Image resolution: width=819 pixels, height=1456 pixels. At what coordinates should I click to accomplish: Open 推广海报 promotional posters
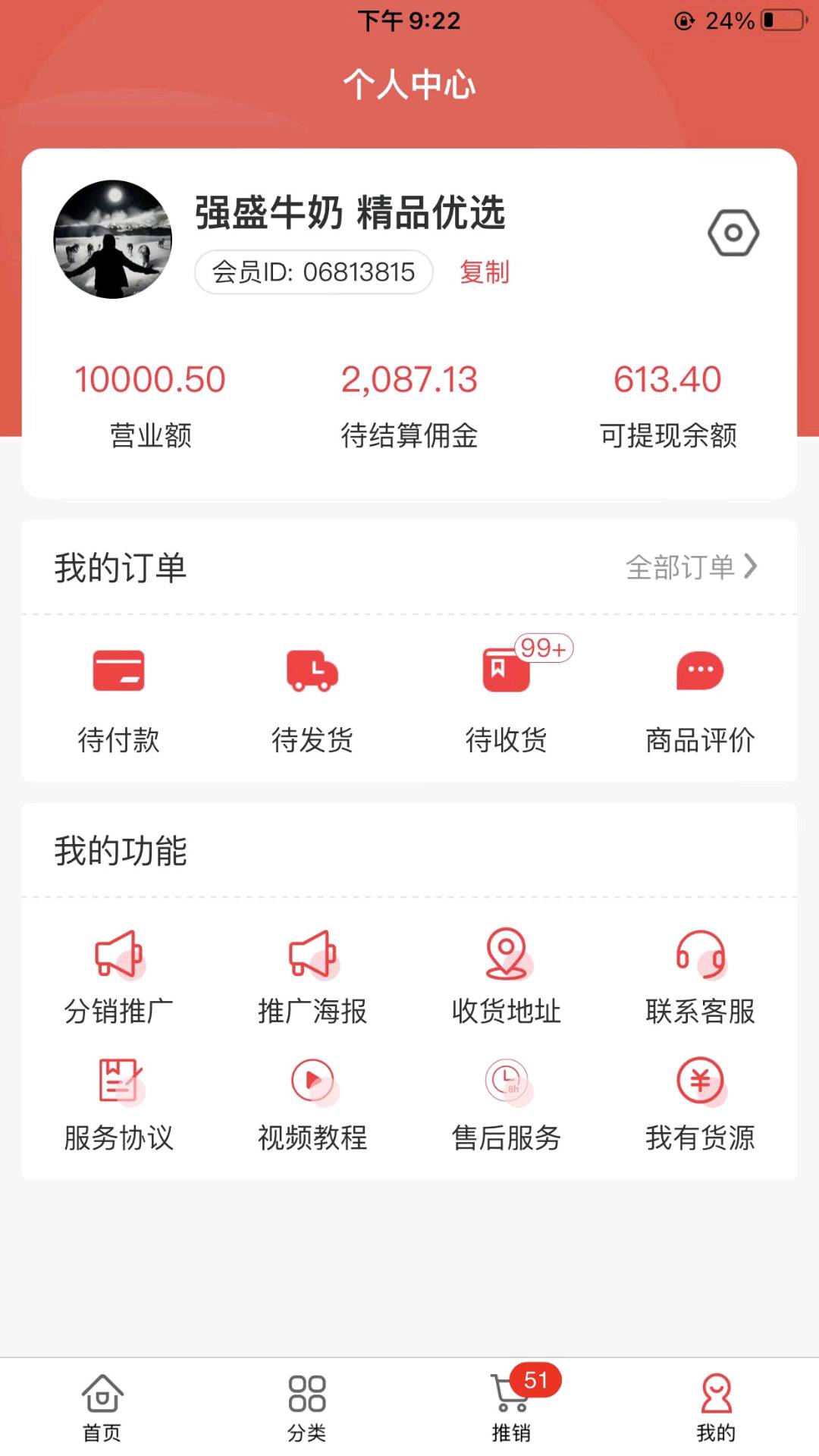click(312, 977)
